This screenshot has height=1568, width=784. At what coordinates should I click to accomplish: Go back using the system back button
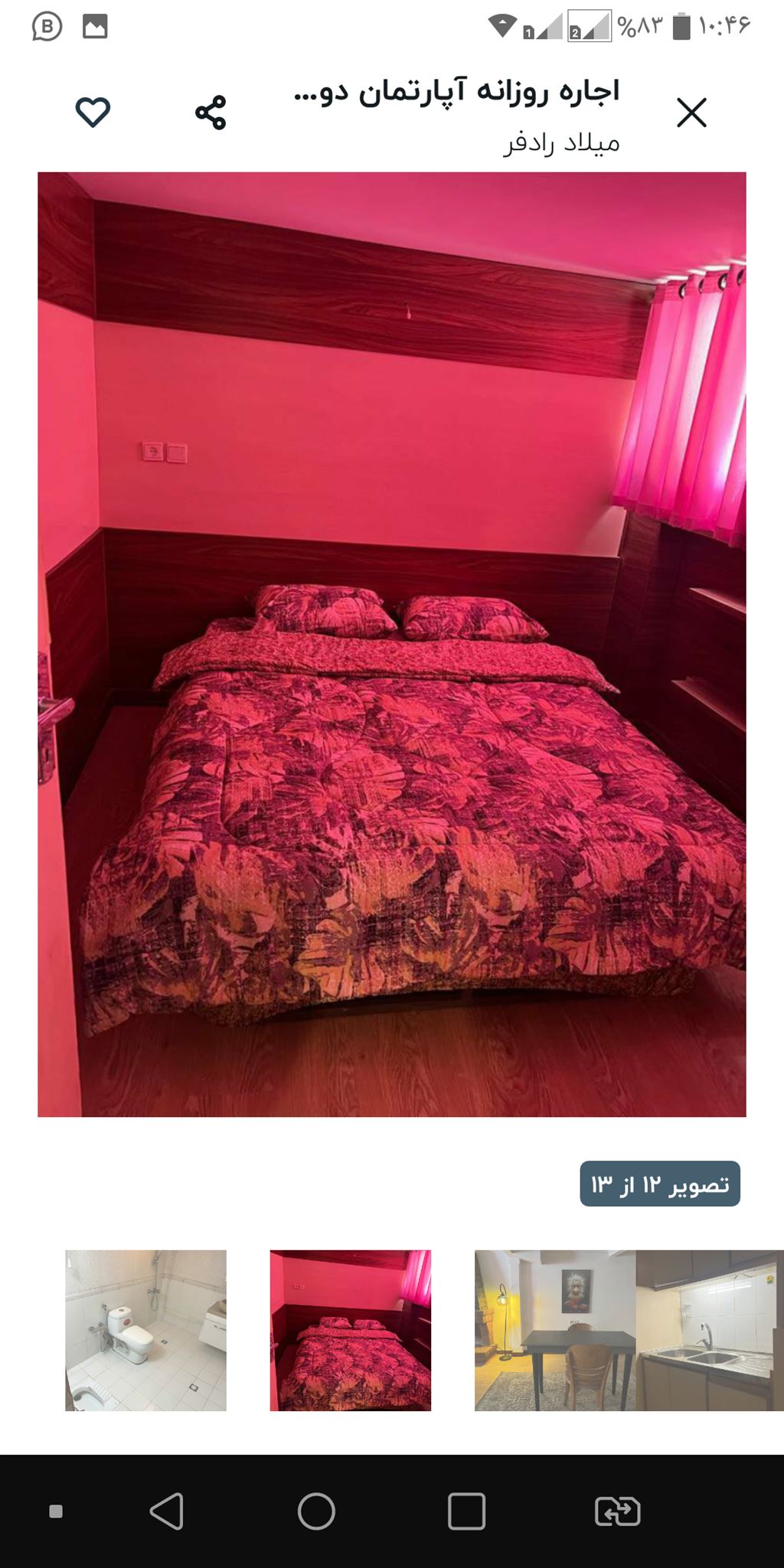coord(166,1511)
